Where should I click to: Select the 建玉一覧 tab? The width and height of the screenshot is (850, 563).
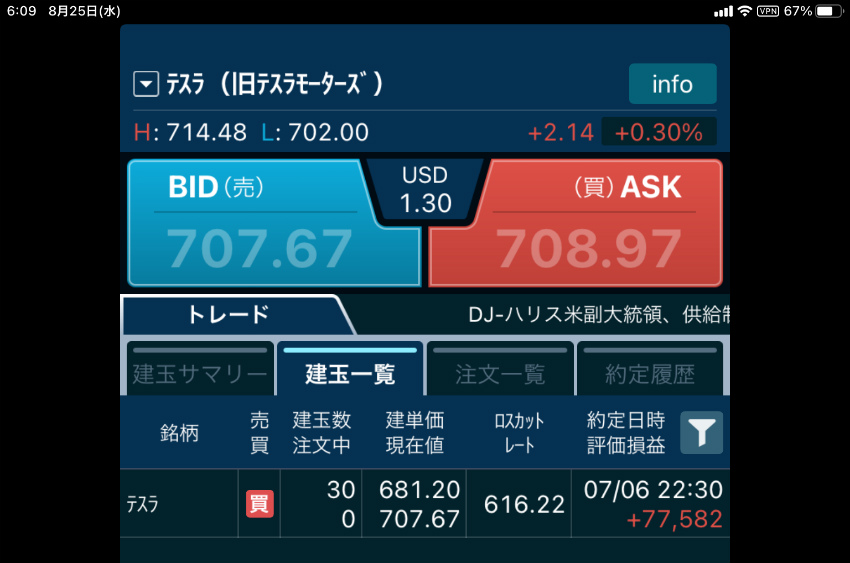(349, 372)
